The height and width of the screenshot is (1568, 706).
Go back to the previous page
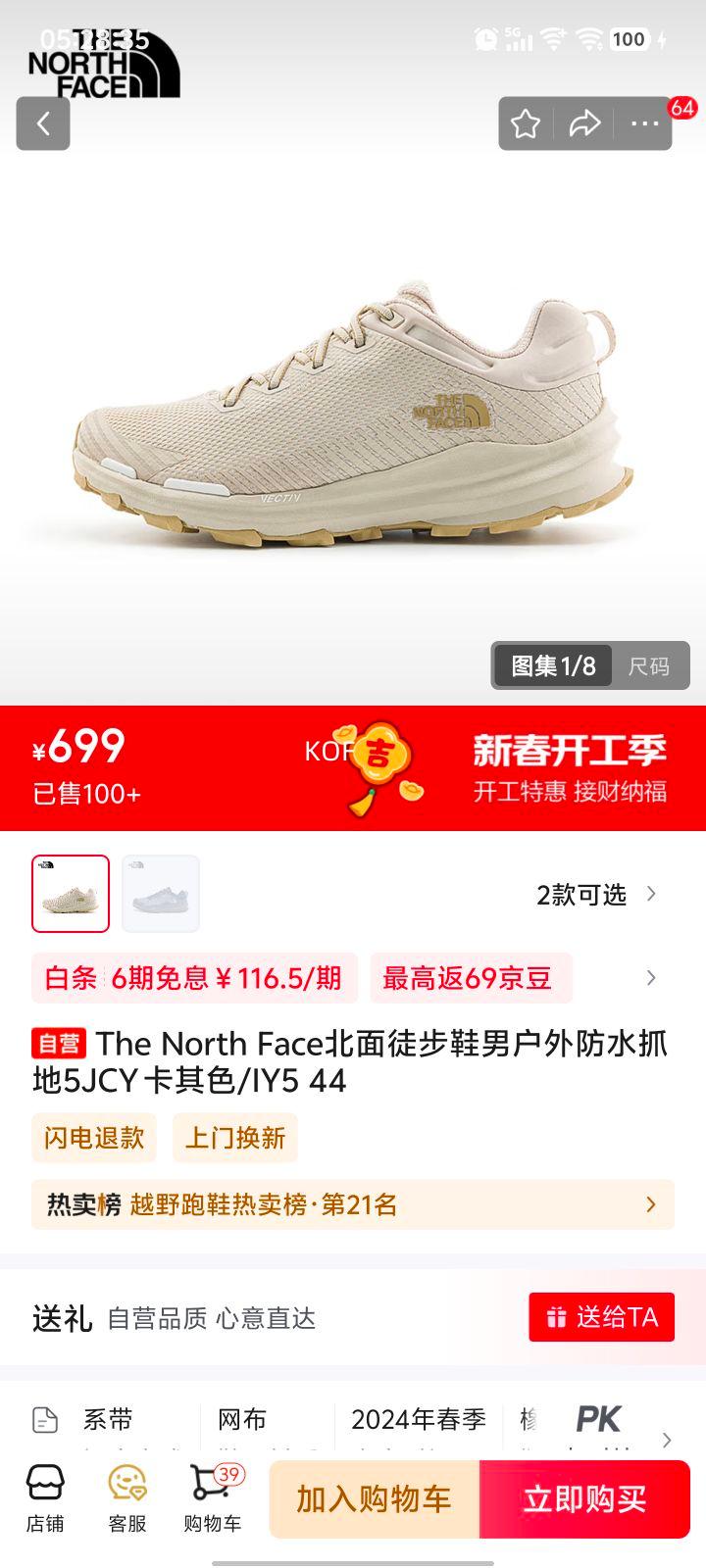coord(43,123)
